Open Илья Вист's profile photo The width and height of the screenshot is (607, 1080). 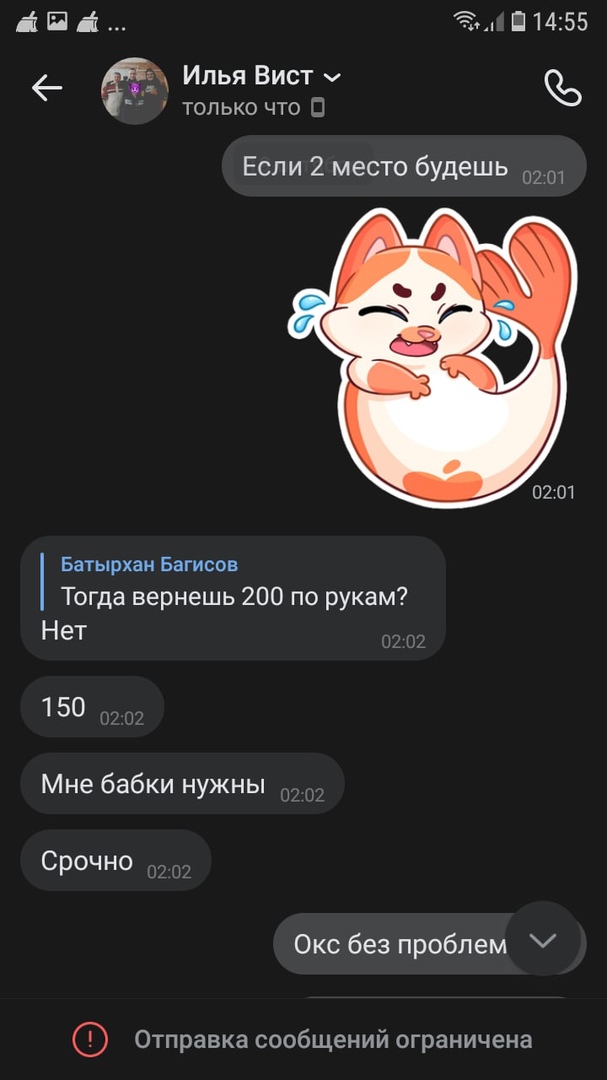pos(134,90)
